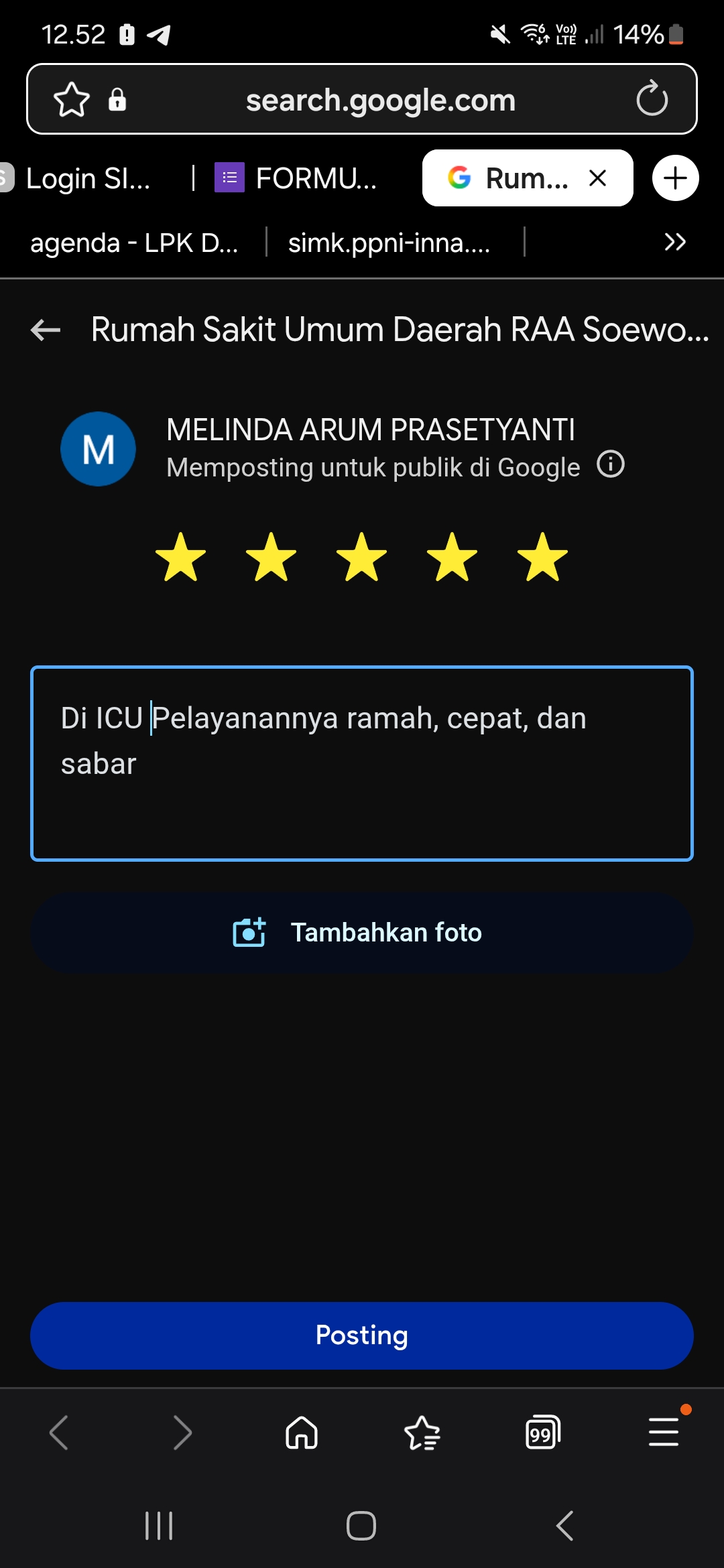This screenshot has height=1568, width=724.
Task: Open the simk.ppni-inna bookmark
Action: [389, 243]
